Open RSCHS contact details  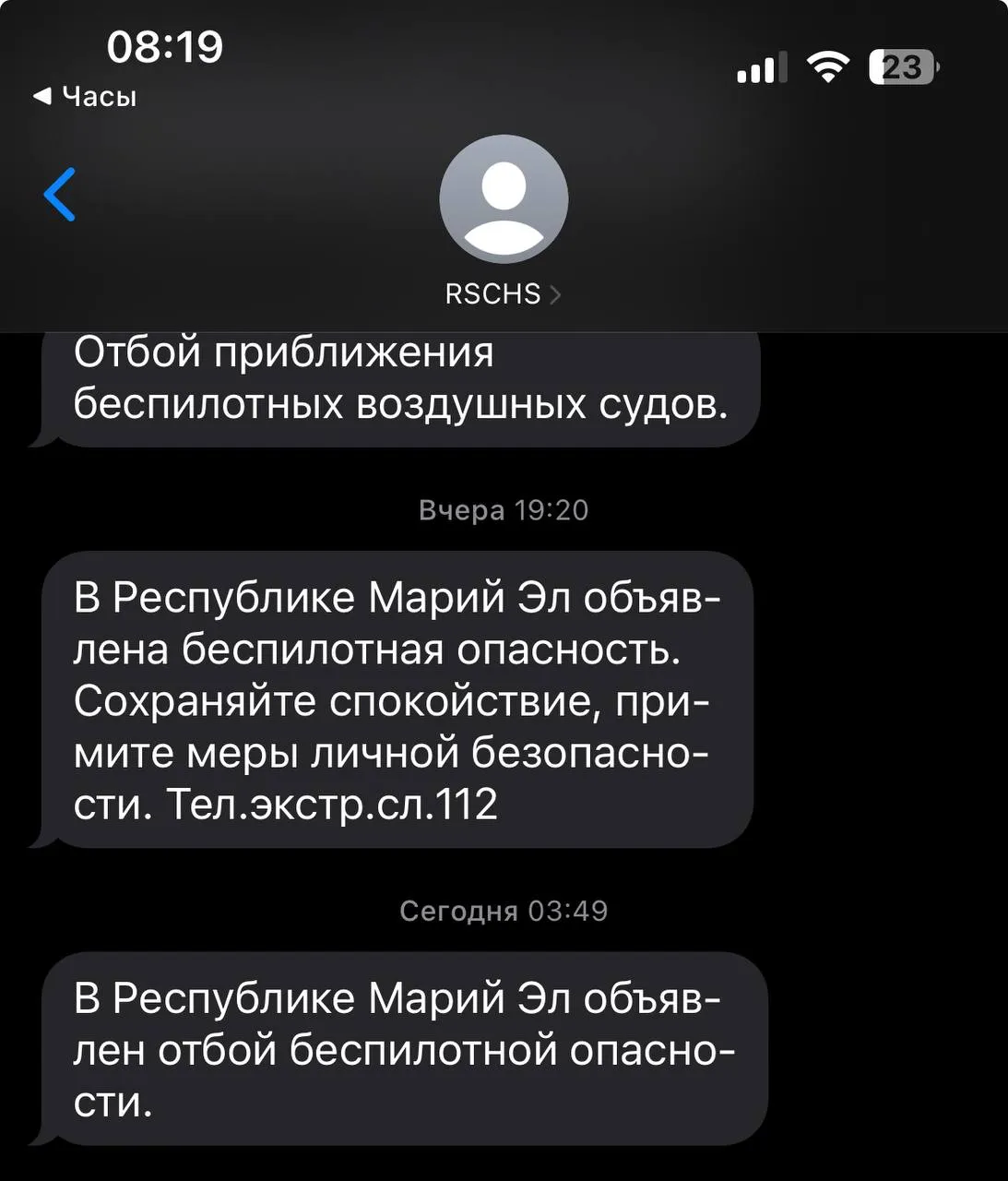[x=503, y=293]
